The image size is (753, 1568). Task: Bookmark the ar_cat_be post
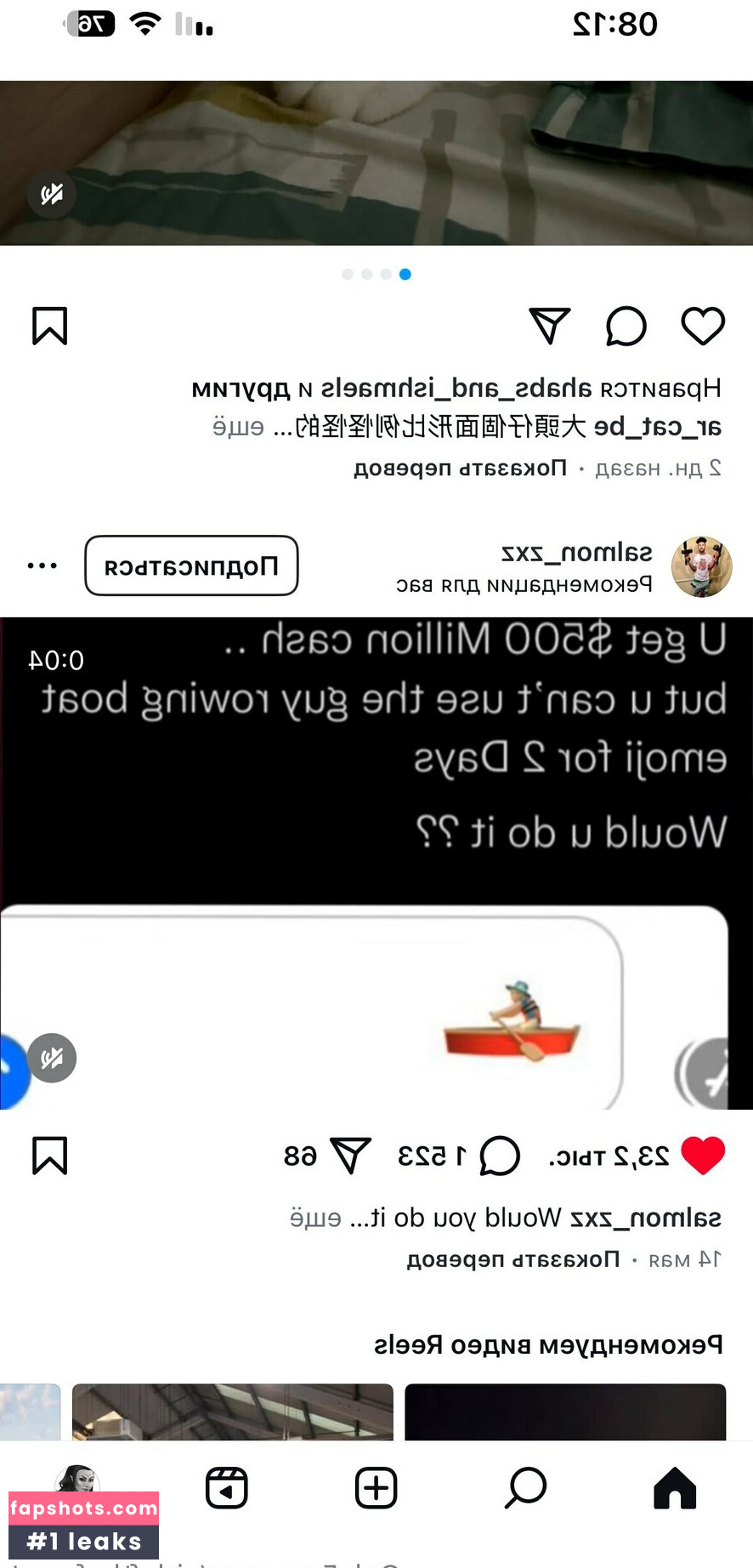click(x=49, y=326)
